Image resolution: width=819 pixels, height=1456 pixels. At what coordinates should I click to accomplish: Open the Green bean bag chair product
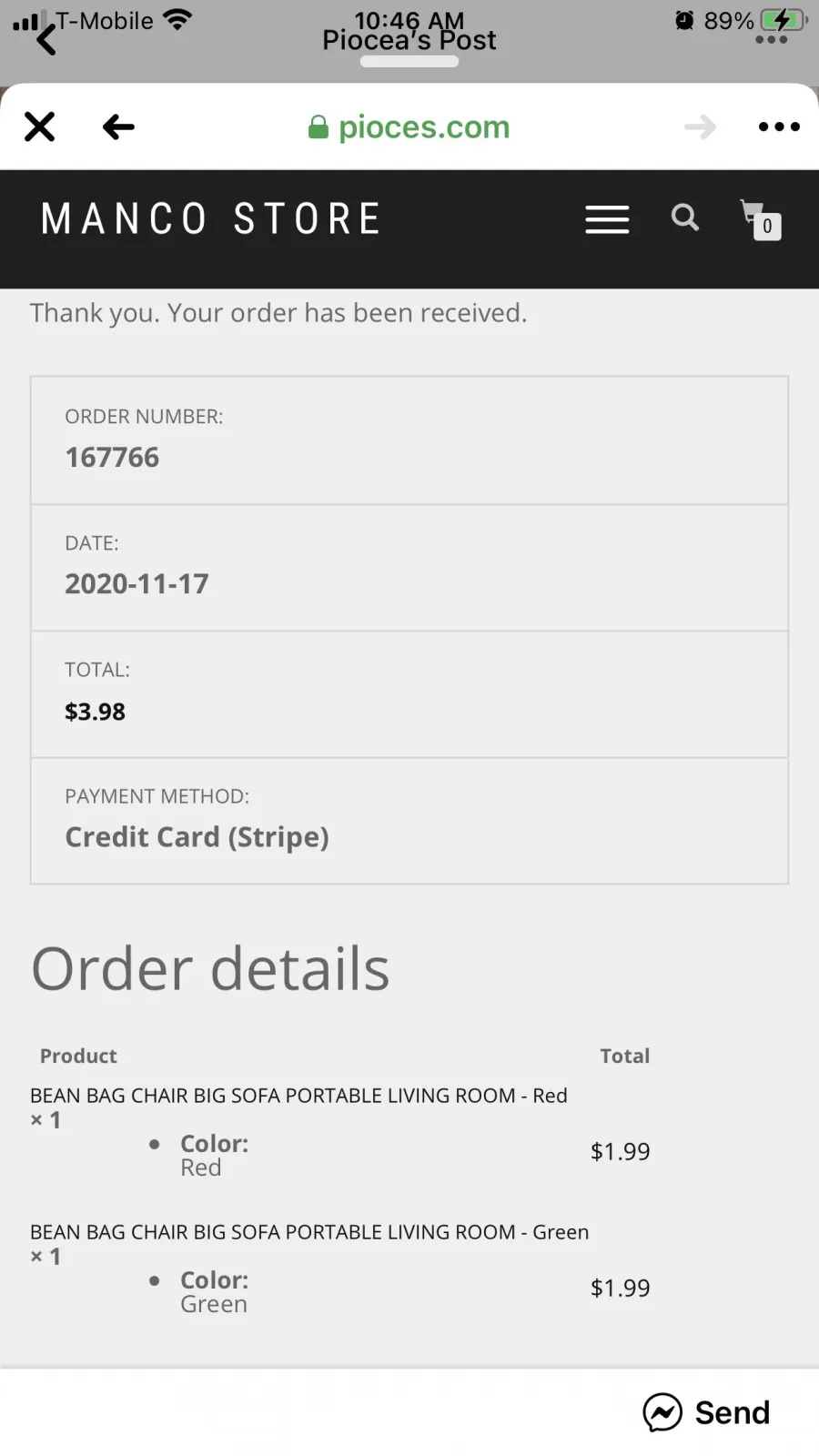pos(309,1232)
